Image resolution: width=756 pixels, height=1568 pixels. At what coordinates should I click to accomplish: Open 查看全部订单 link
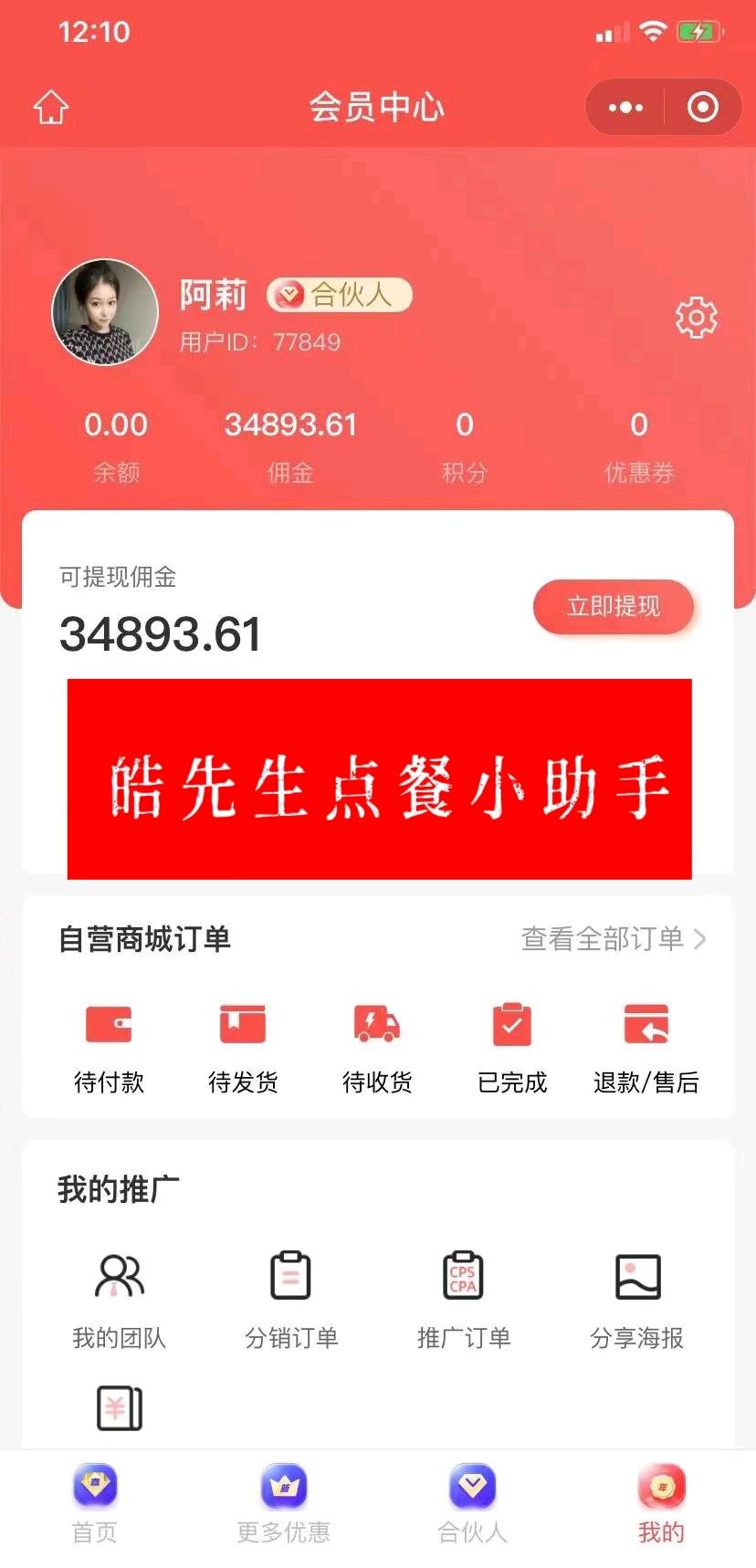pyautogui.click(x=613, y=938)
